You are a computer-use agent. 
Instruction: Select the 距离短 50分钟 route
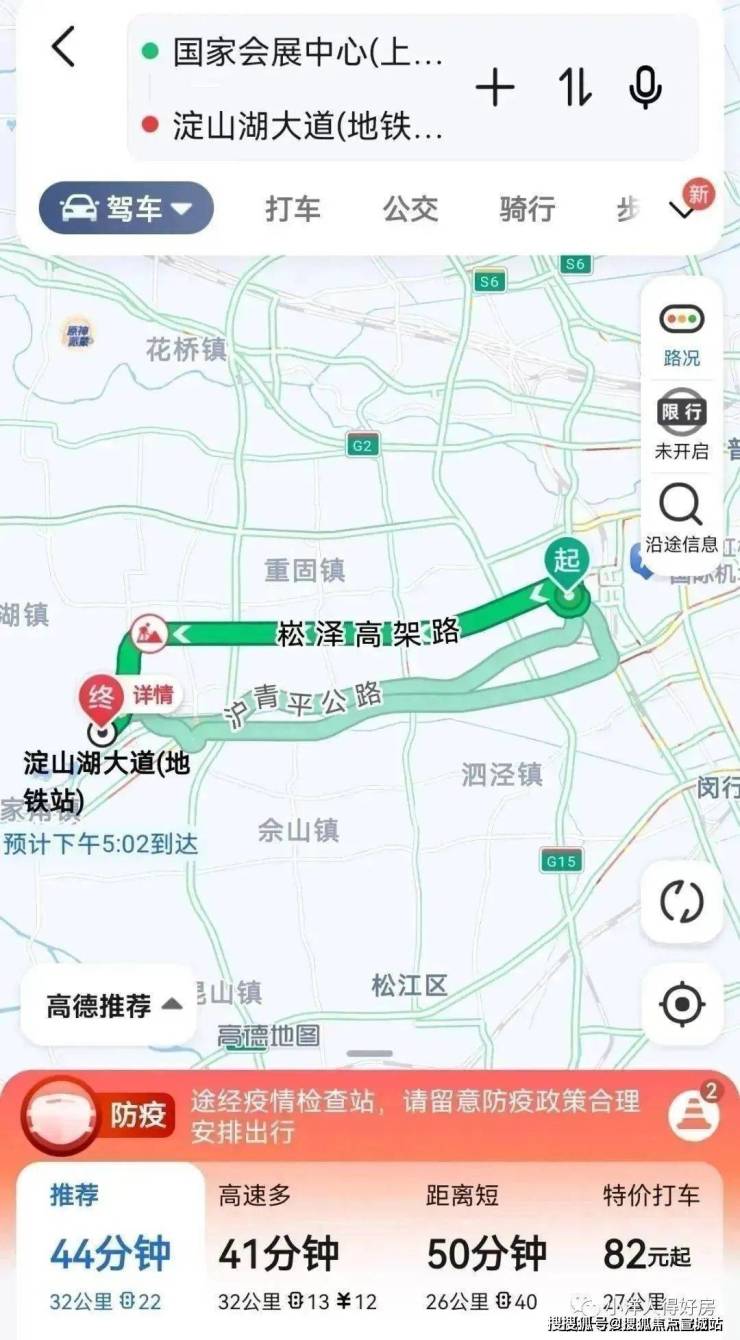tap(487, 1247)
